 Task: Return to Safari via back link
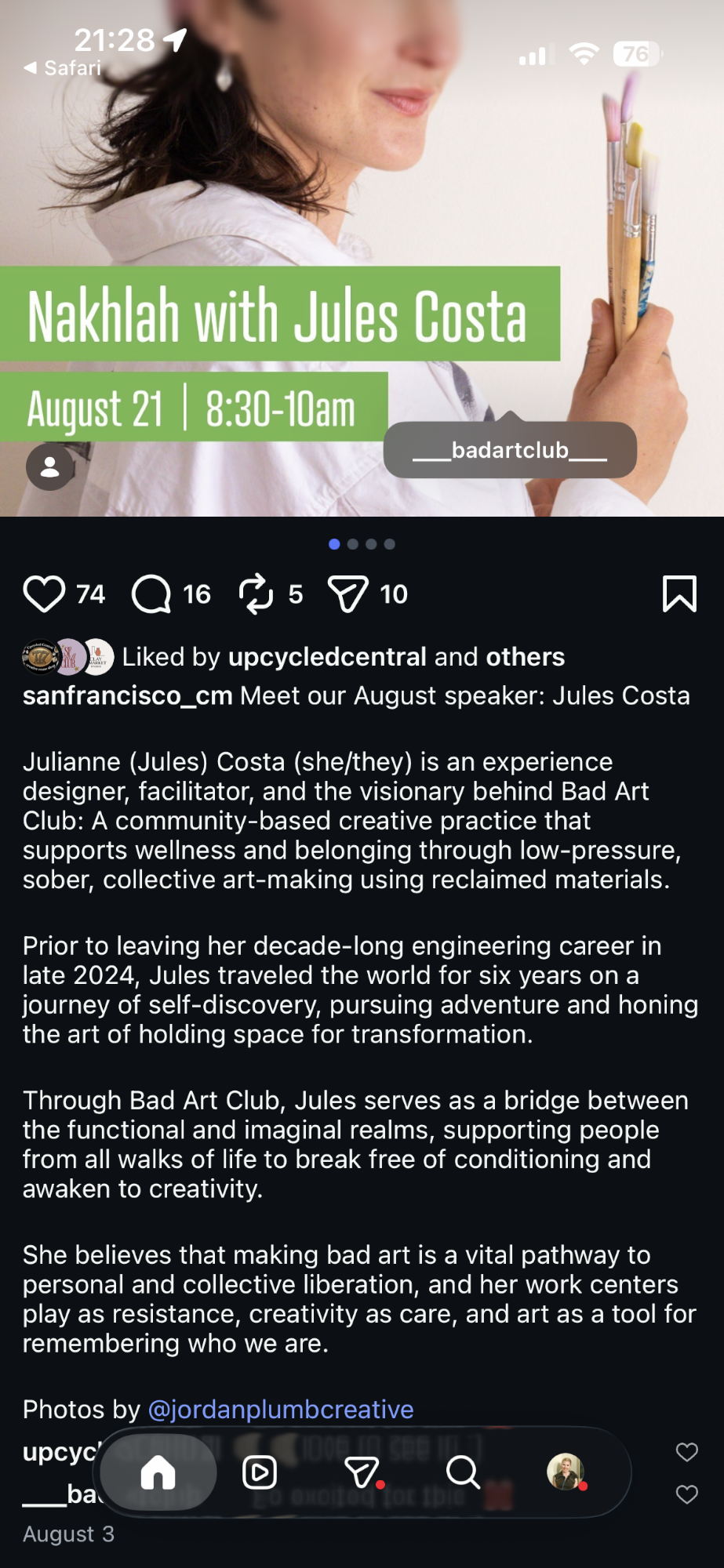63,68
